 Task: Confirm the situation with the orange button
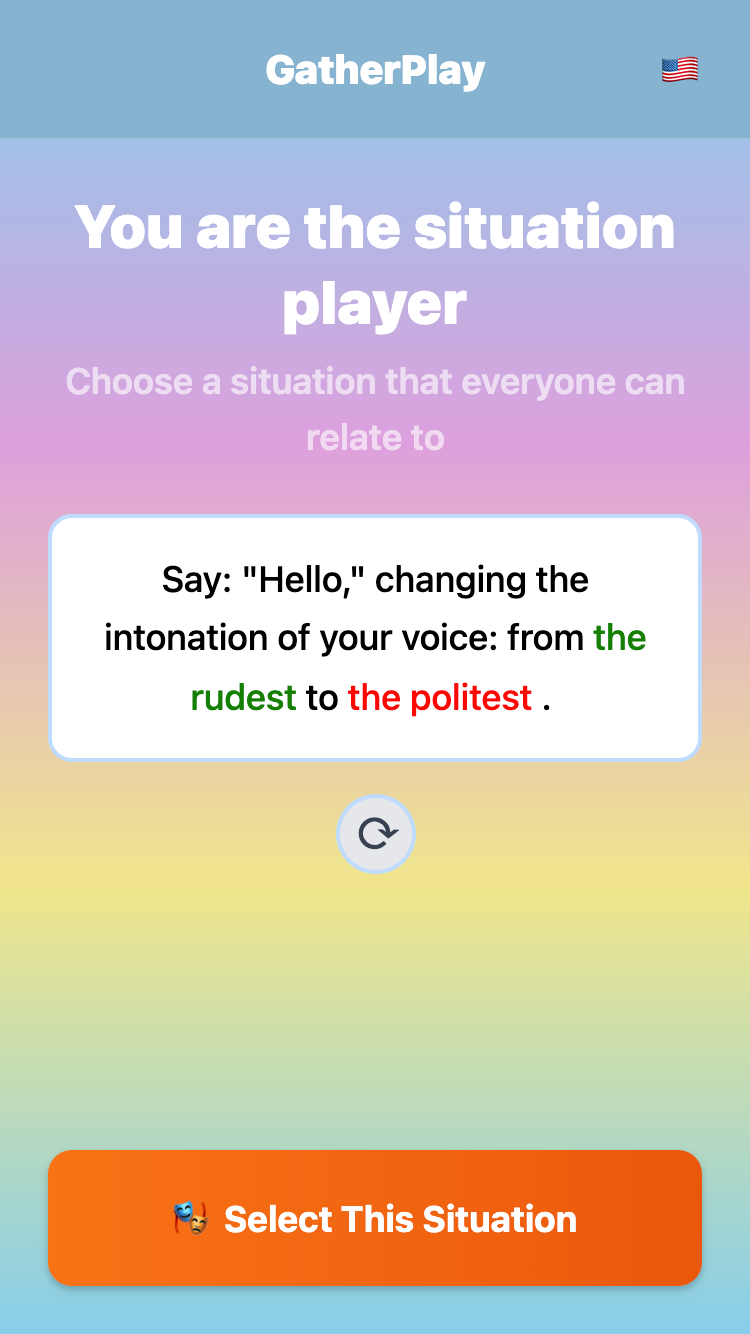(x=375, y=1219)
